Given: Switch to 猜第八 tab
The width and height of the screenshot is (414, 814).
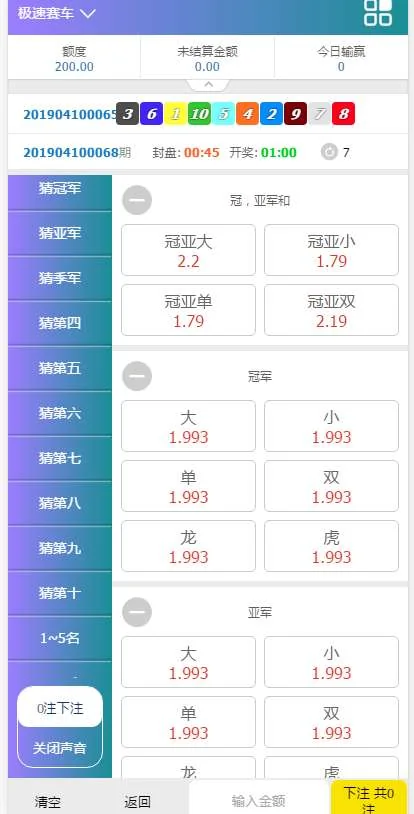Looking at the screenshot, I should (x=60, y=503).
